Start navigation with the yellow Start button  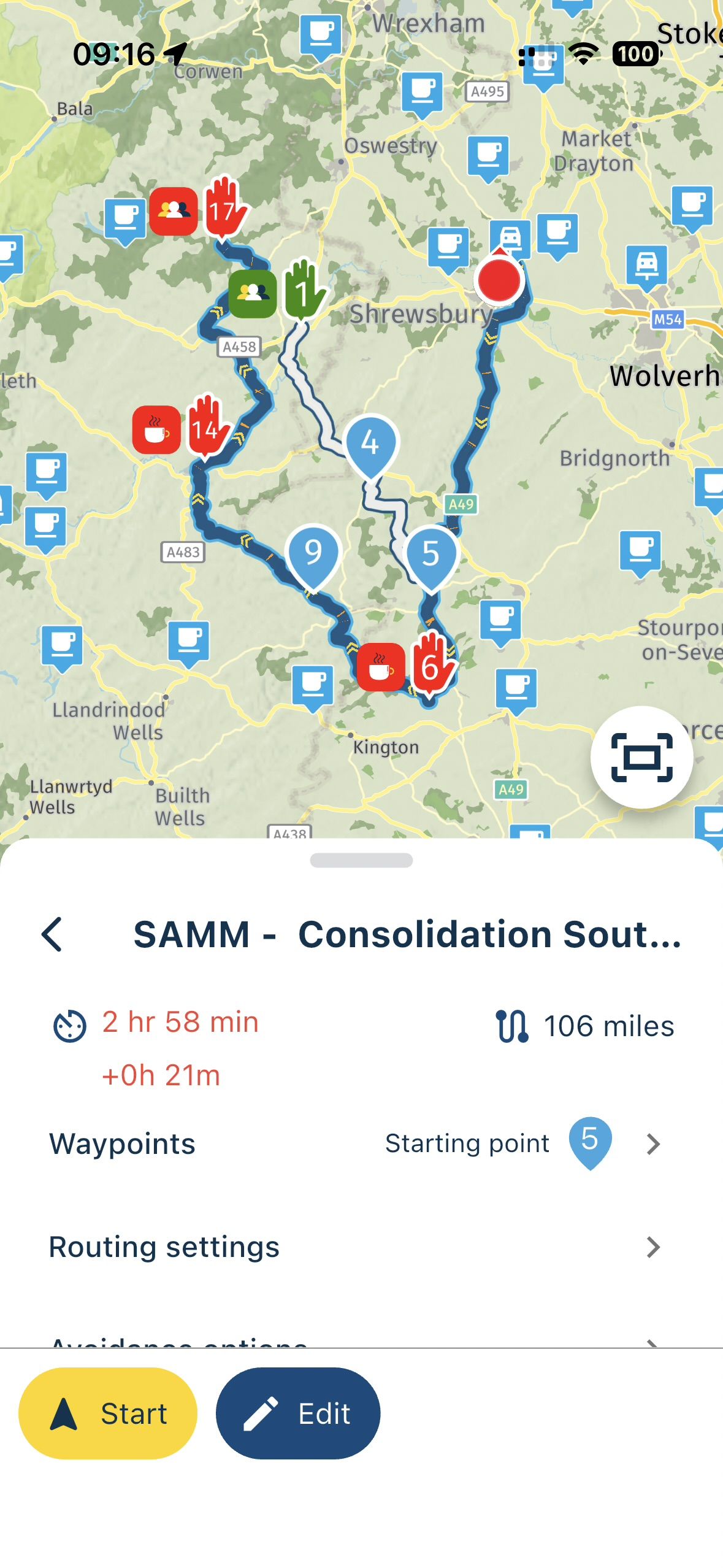click(x=108, y=1413)
